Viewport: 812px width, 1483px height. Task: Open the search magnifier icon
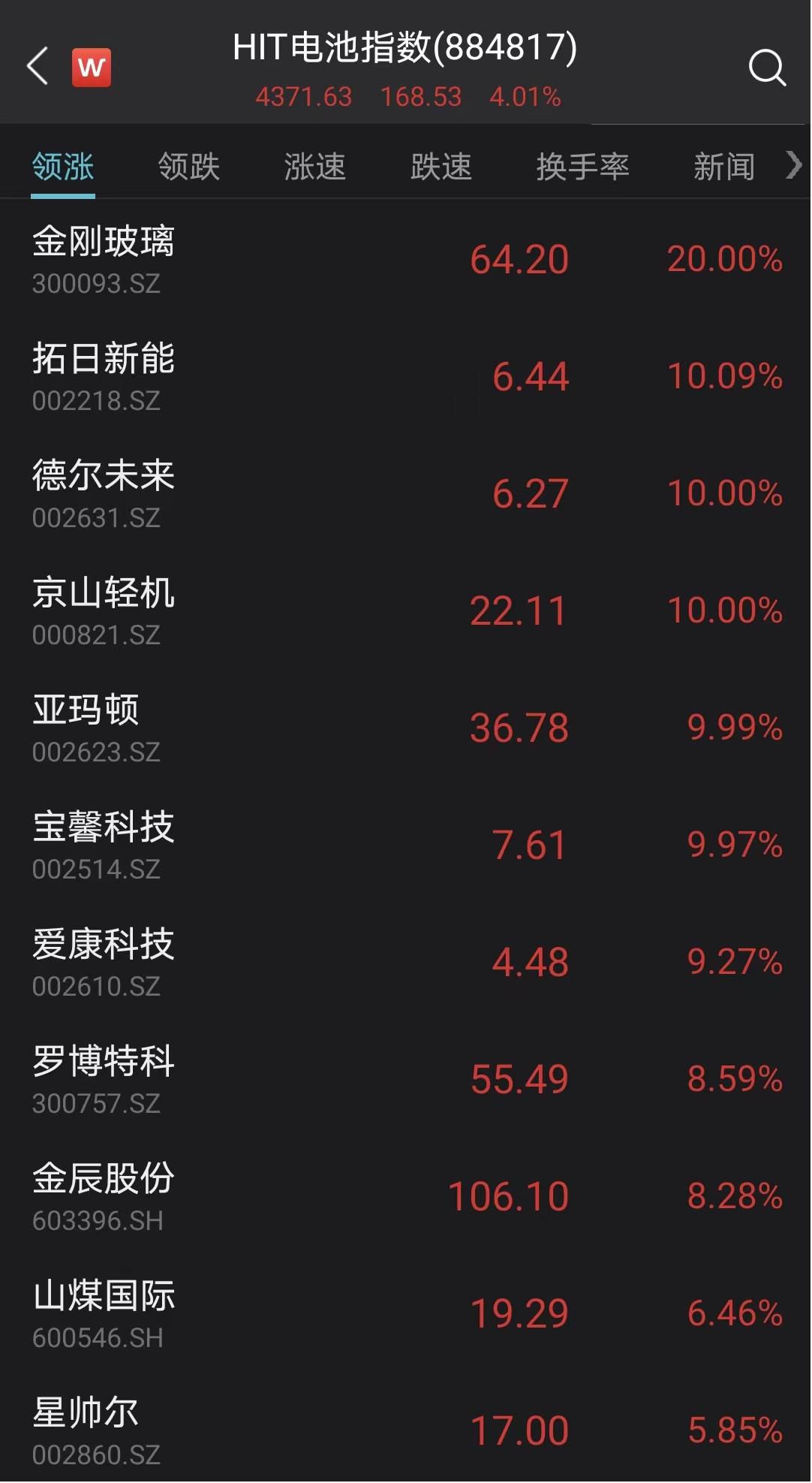click(767, 68)
